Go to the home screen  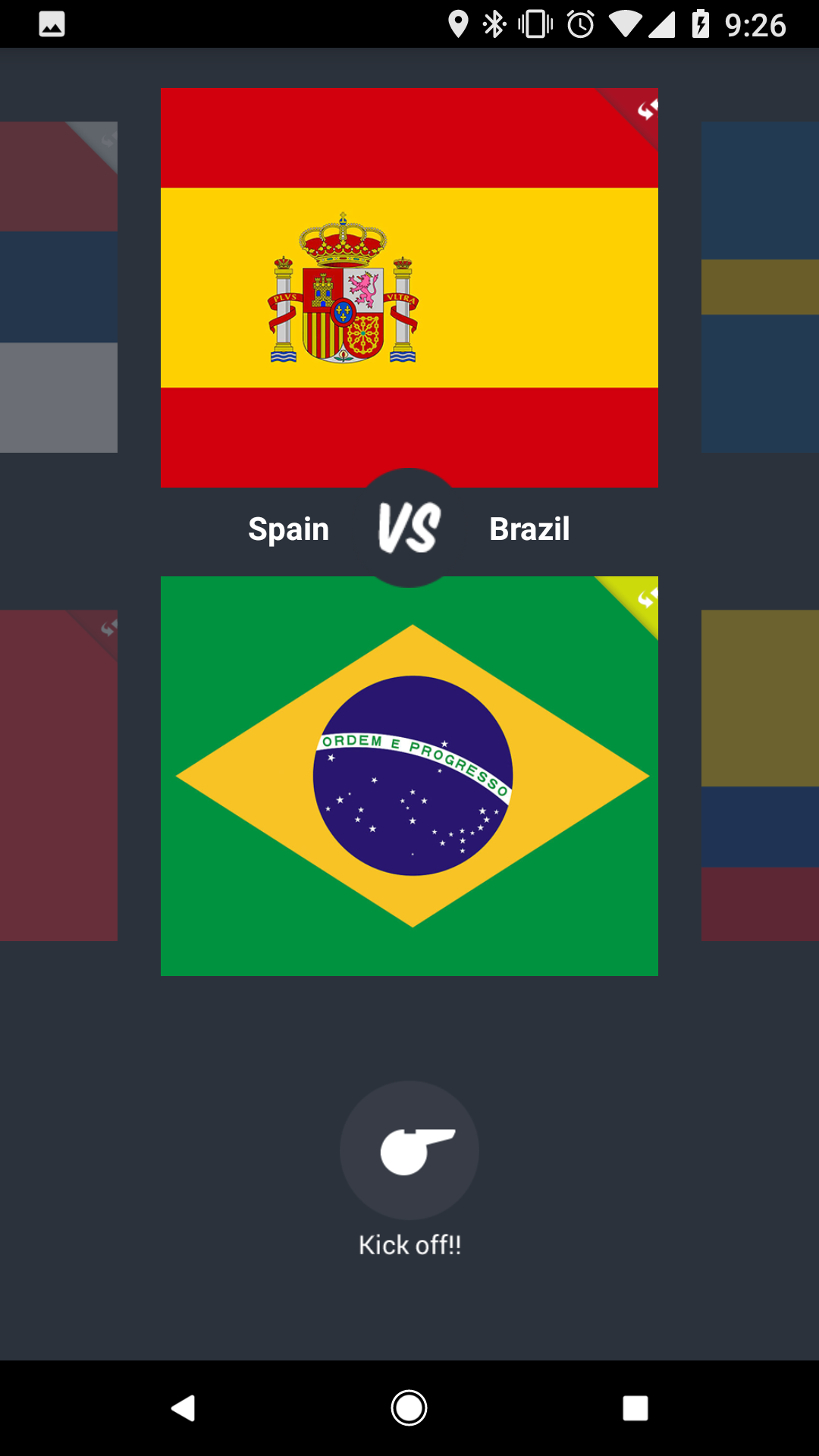tap(409, 1408)
